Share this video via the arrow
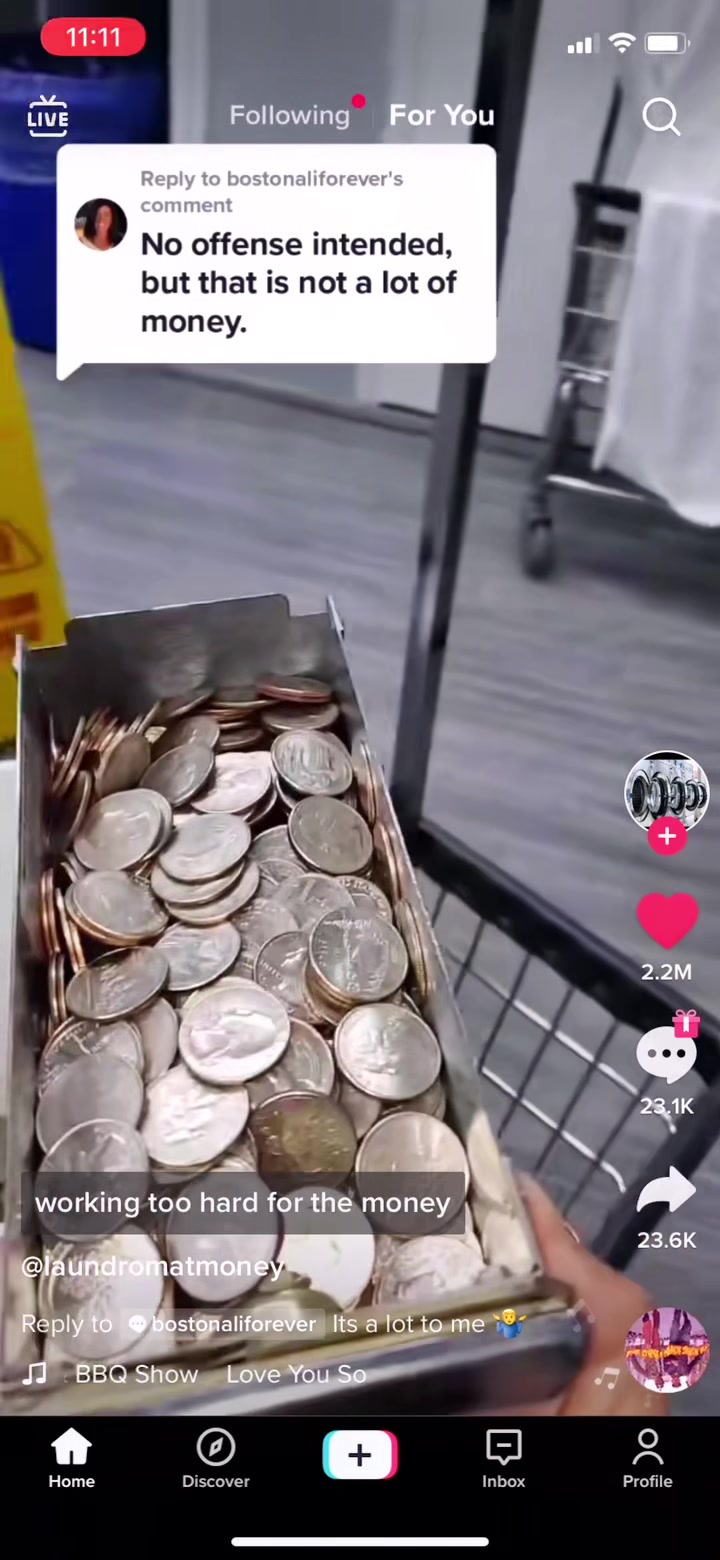This screenshot has width=720, height=1560. point(667,1192)
